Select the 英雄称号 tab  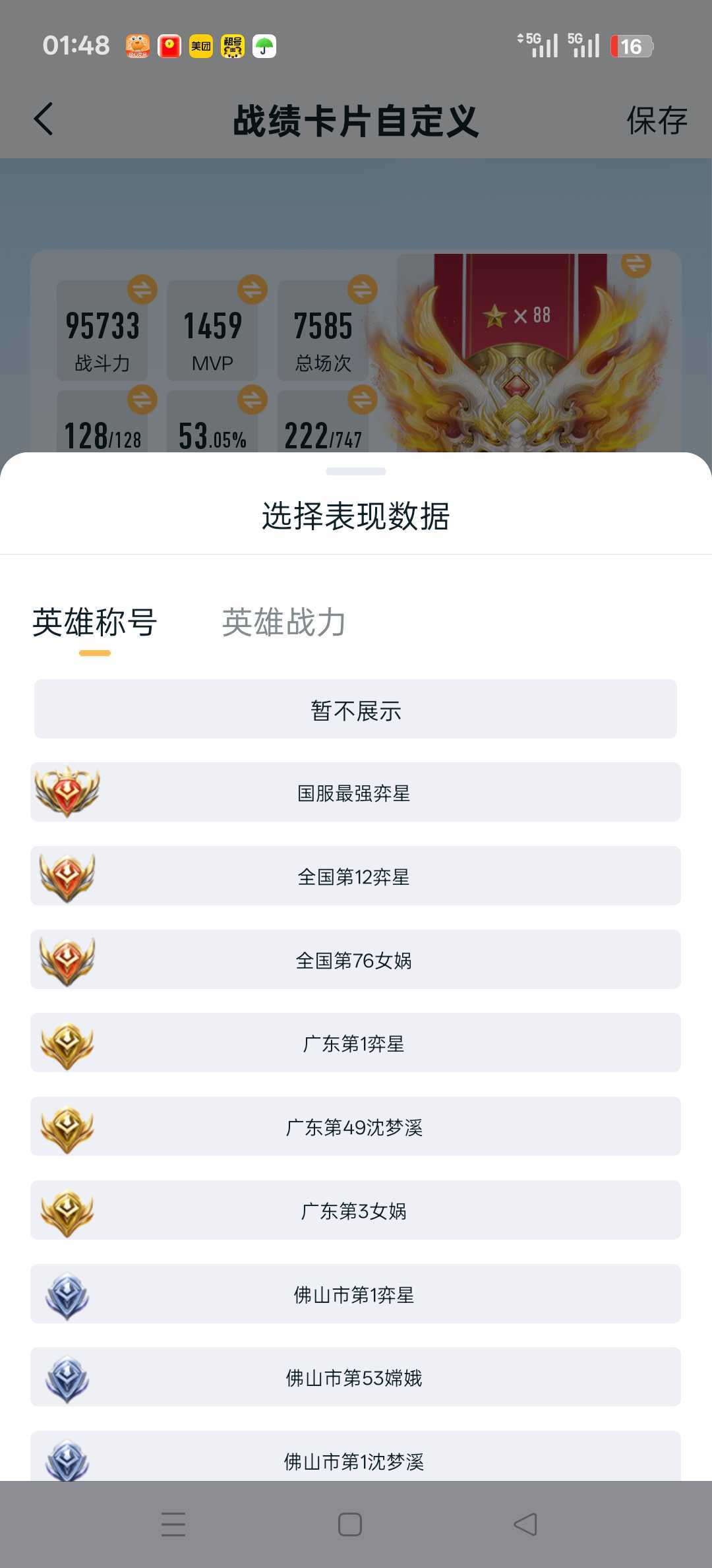point(95,622)
